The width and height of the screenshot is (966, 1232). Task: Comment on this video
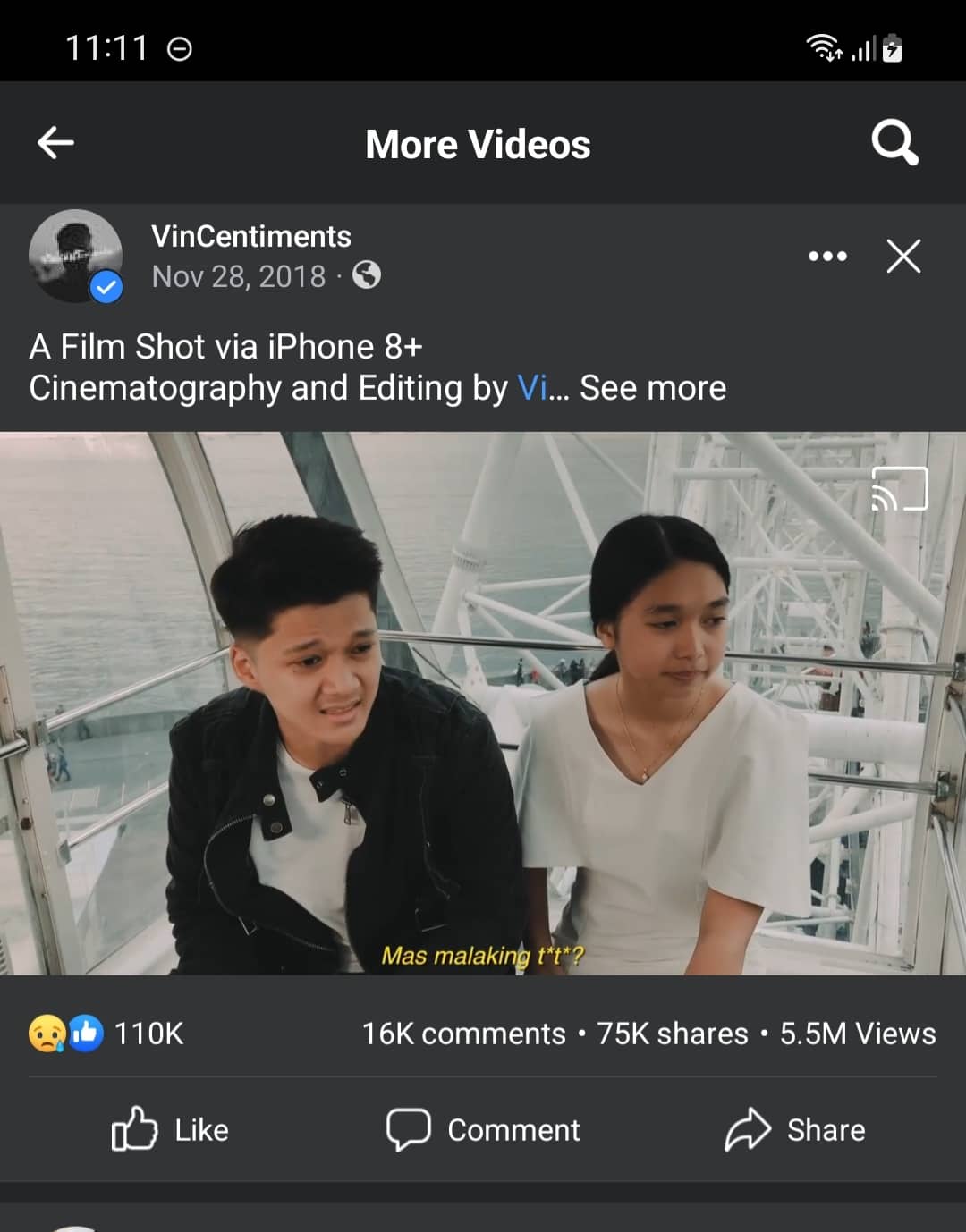(483, 1130)
